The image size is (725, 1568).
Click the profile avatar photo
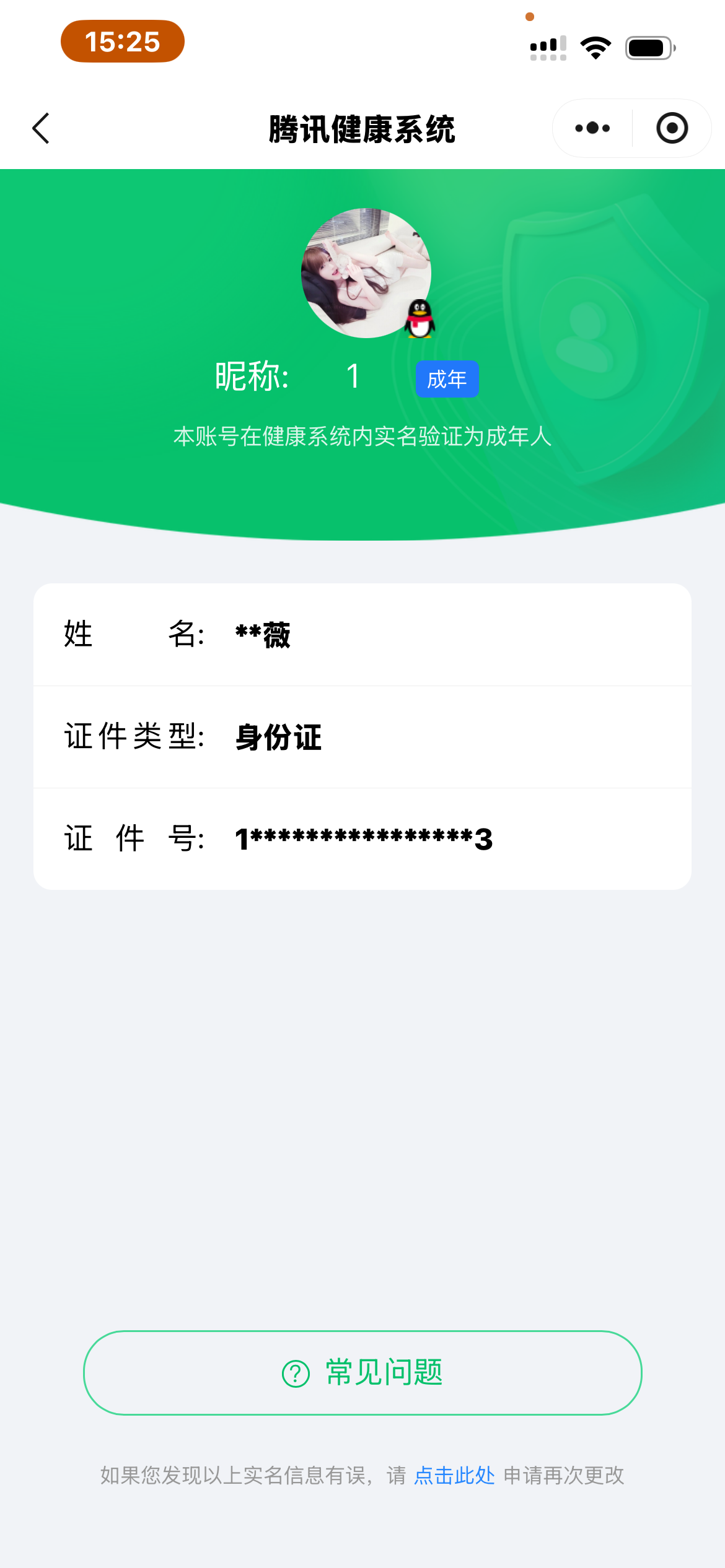point(362,274)
